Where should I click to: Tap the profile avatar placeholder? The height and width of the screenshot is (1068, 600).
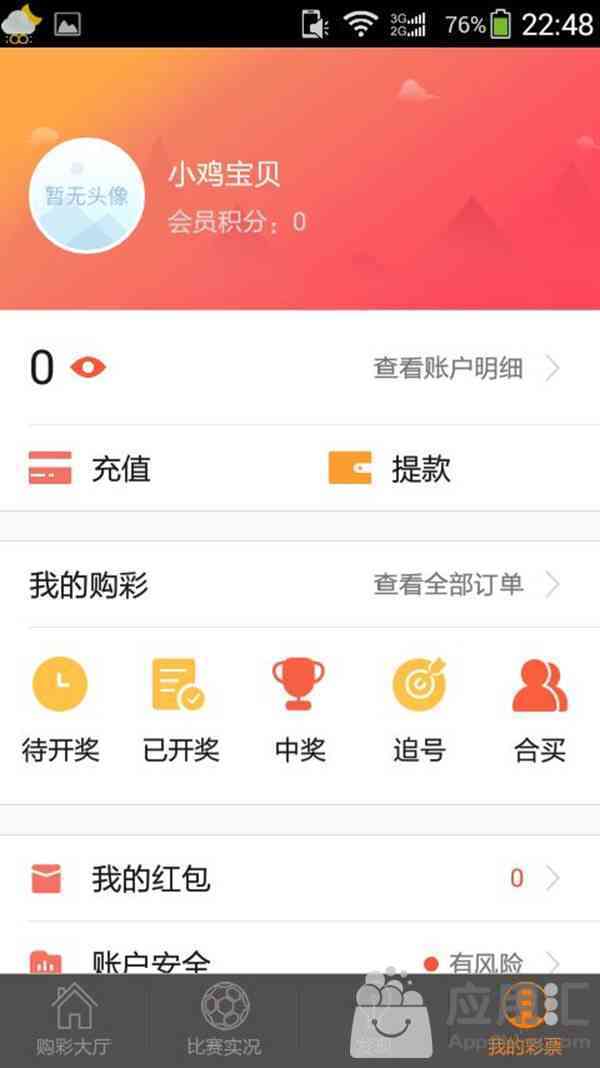[x=88, y=196]
